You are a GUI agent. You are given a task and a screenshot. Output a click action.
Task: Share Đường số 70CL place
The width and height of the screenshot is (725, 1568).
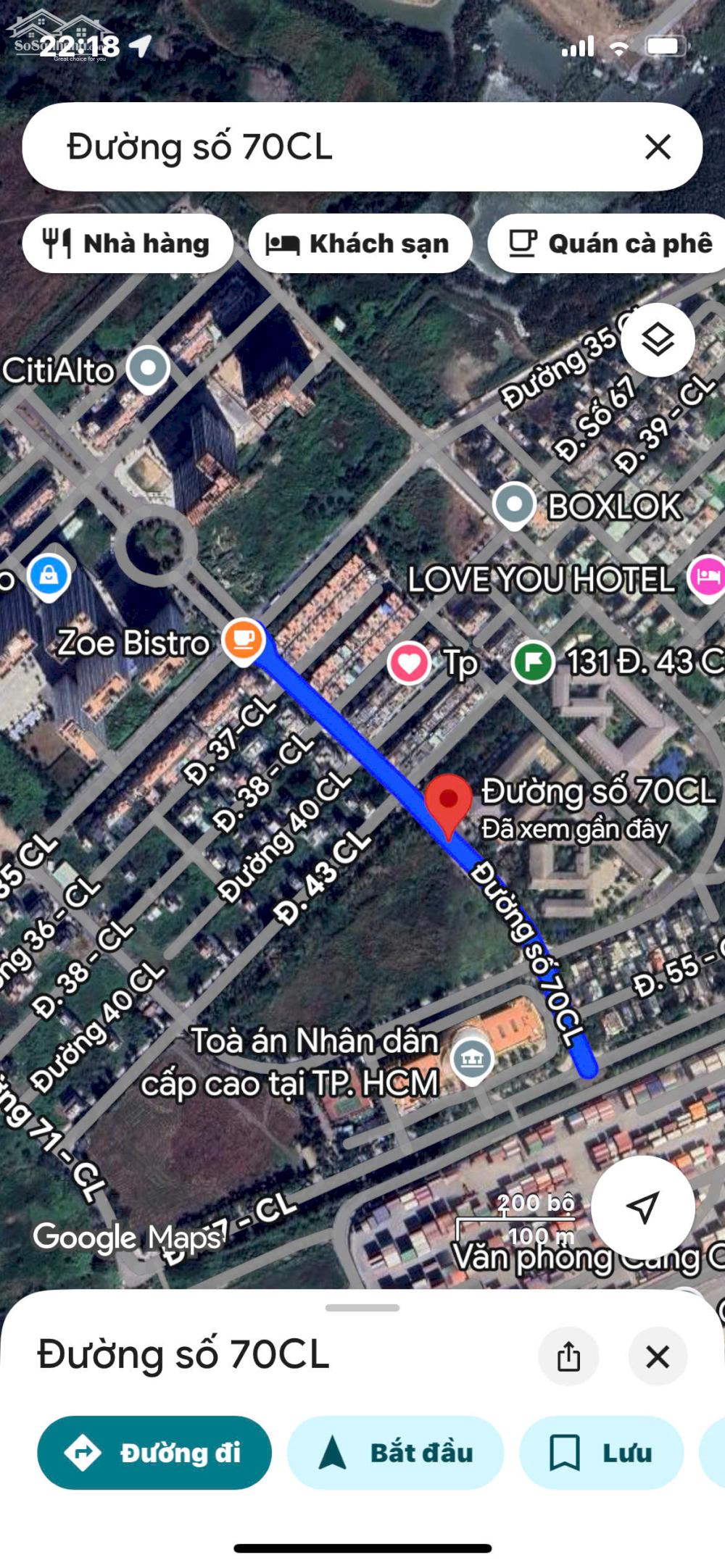click(x=568, y=1356)
